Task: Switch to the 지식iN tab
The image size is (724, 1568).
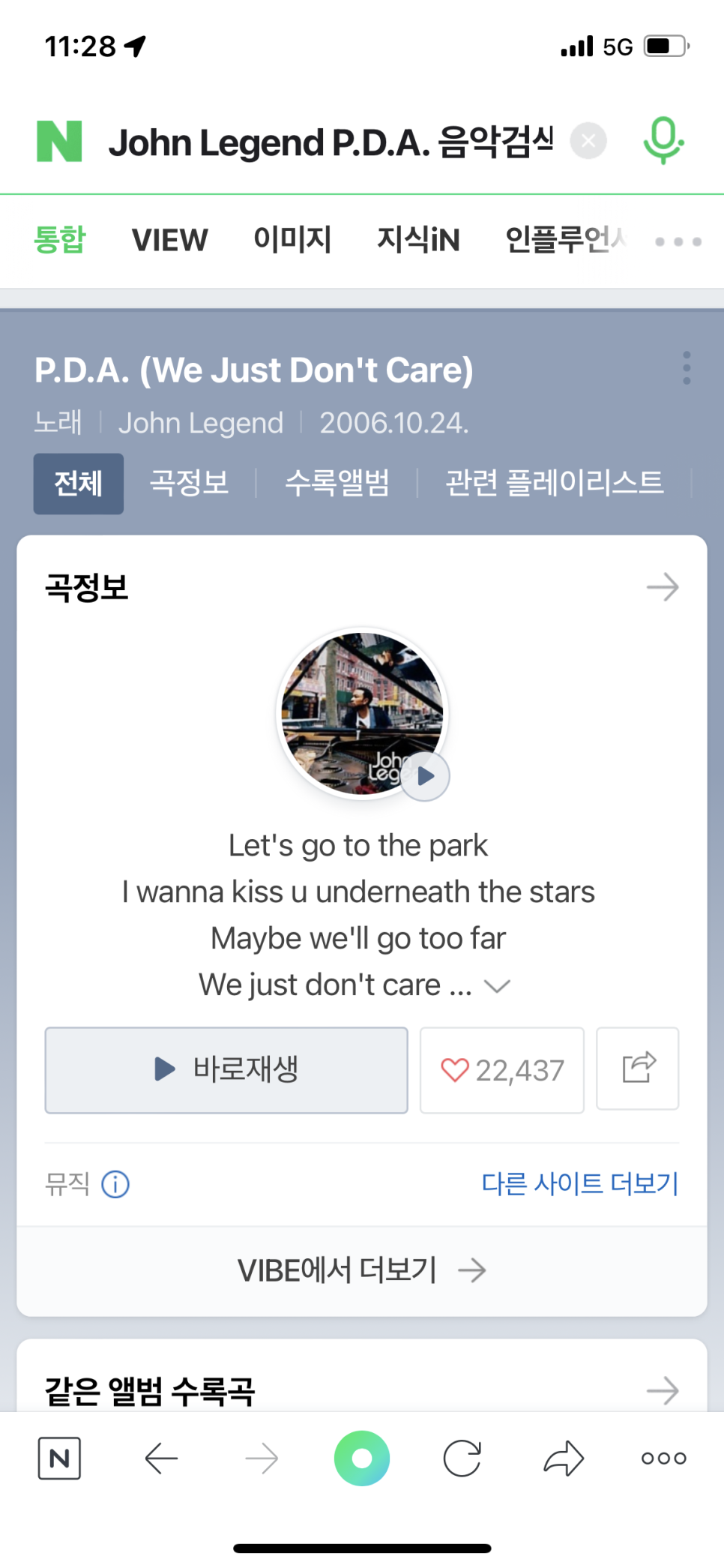Action: (x=418, y=241)
